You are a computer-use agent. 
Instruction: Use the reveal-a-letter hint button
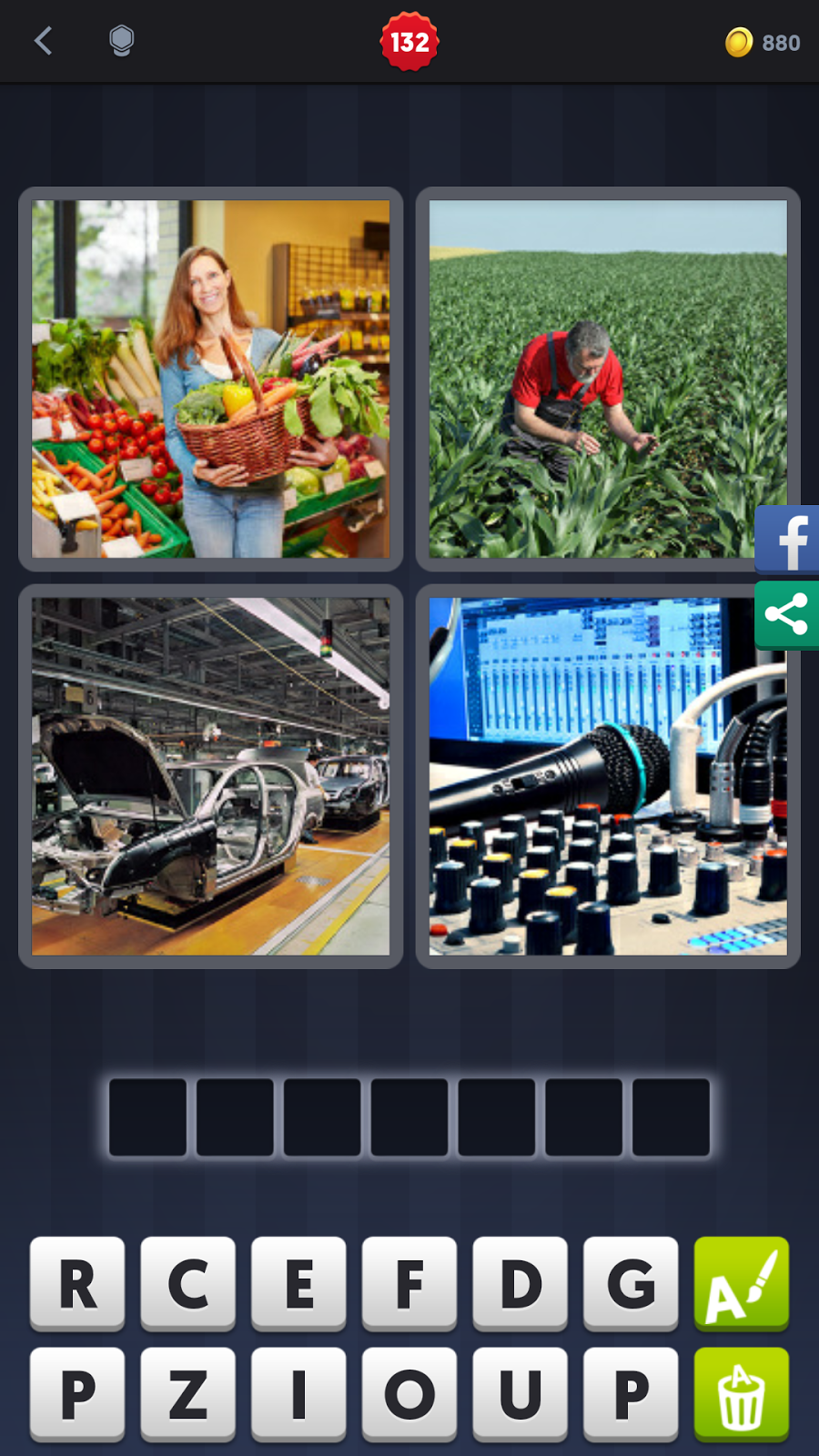point(741,1283)
